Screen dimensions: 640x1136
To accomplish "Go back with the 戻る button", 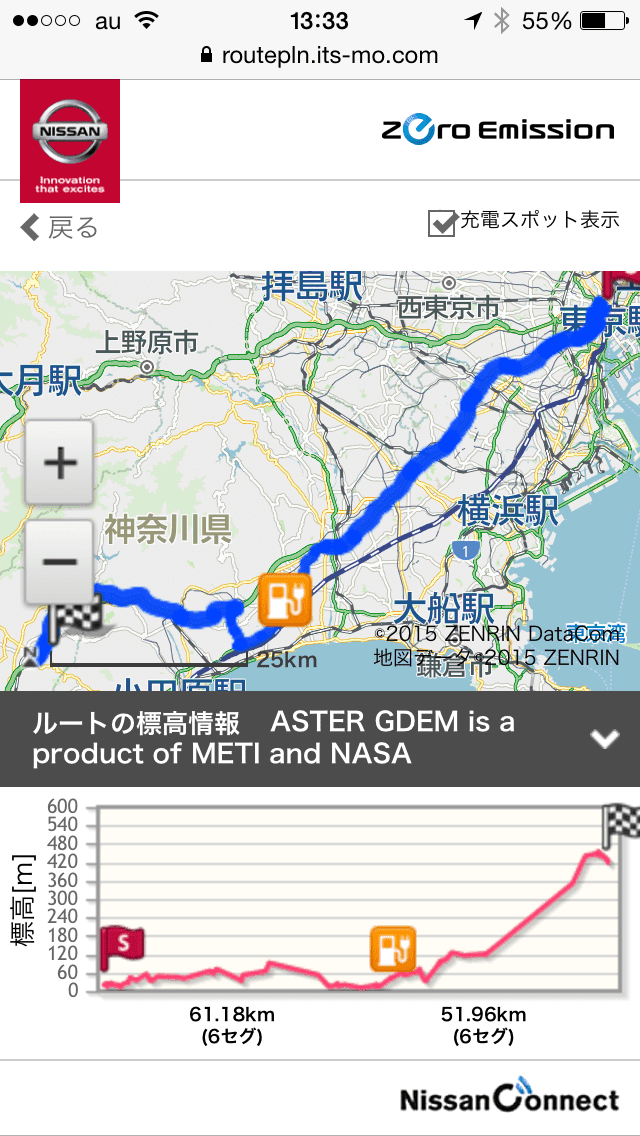I will click(x=60, y=228).
